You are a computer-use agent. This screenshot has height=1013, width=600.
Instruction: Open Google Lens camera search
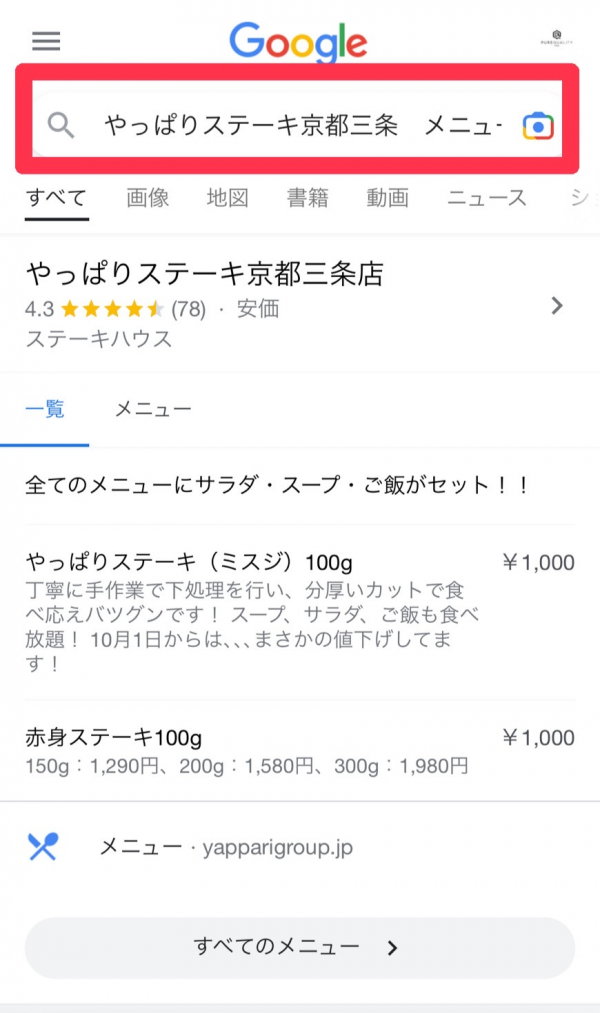pyautogui.click(x=538, y=125)
